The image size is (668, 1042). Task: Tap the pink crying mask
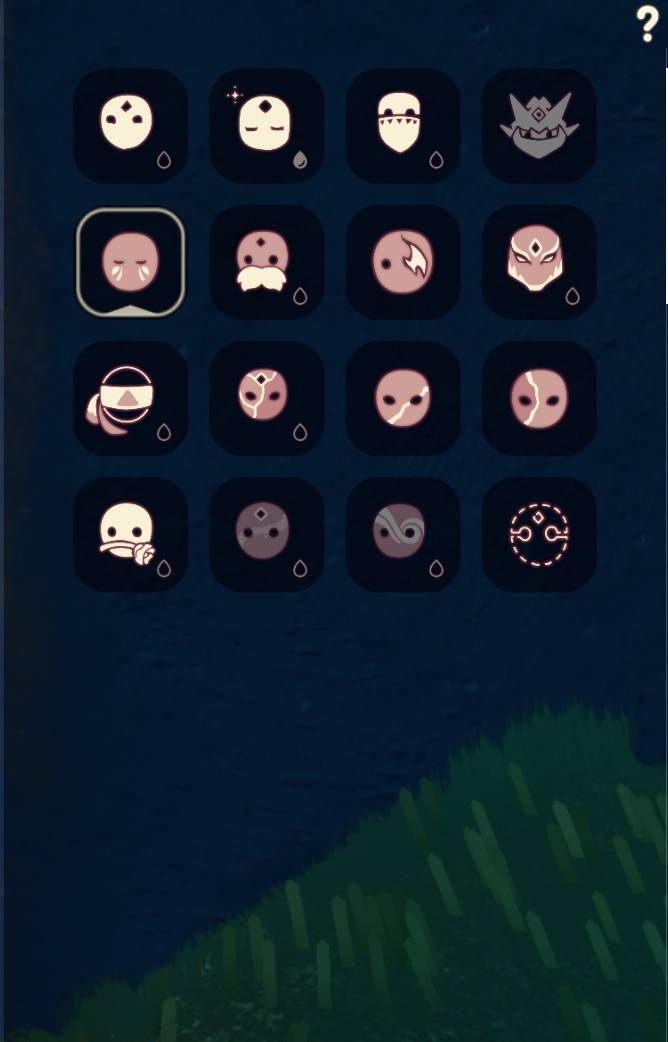130,262
